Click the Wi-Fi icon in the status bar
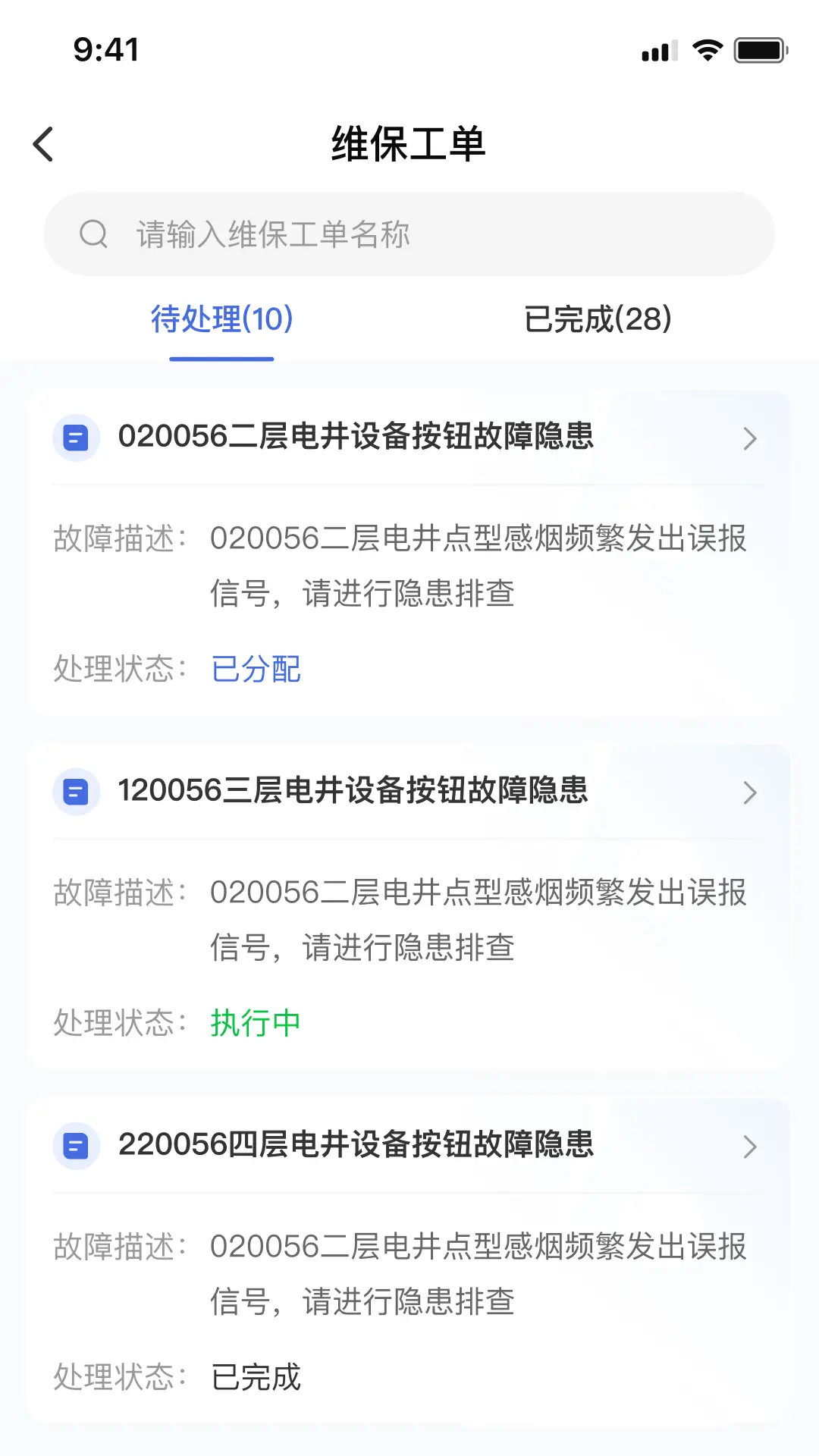The width and height of the screenshot is (819, 1456). (707, 49)
